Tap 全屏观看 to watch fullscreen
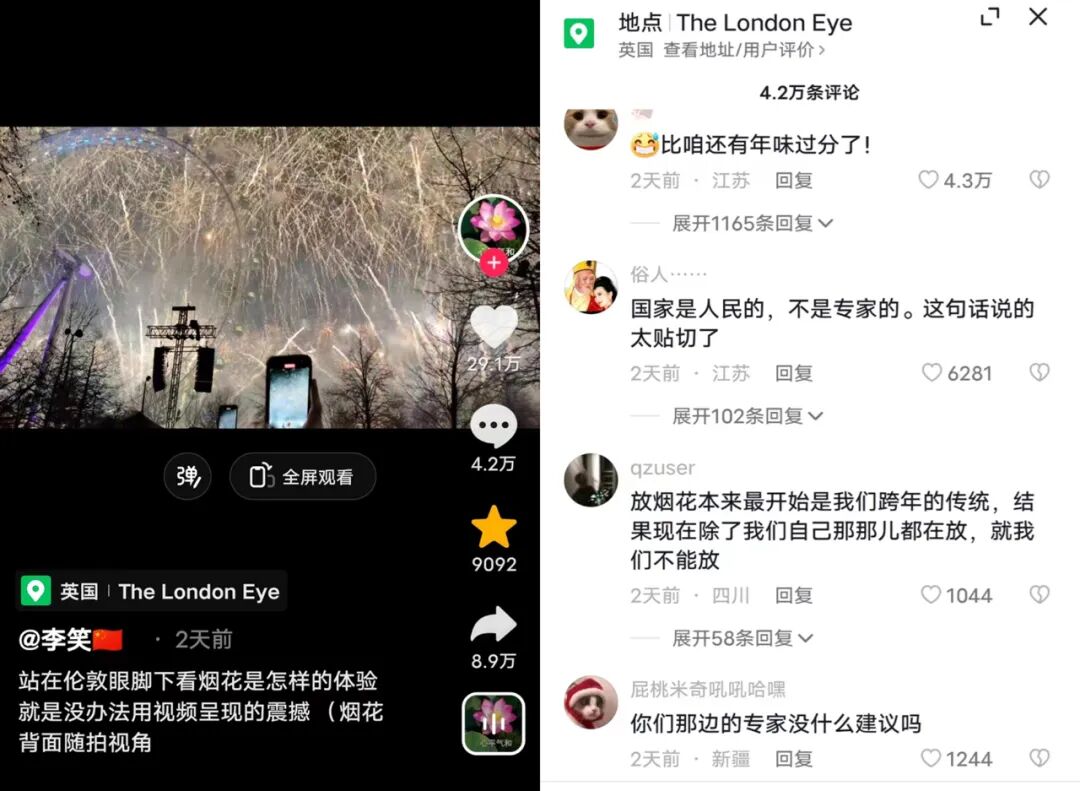This screenshot has width=1080, height=791. click(x=303, y=476)
